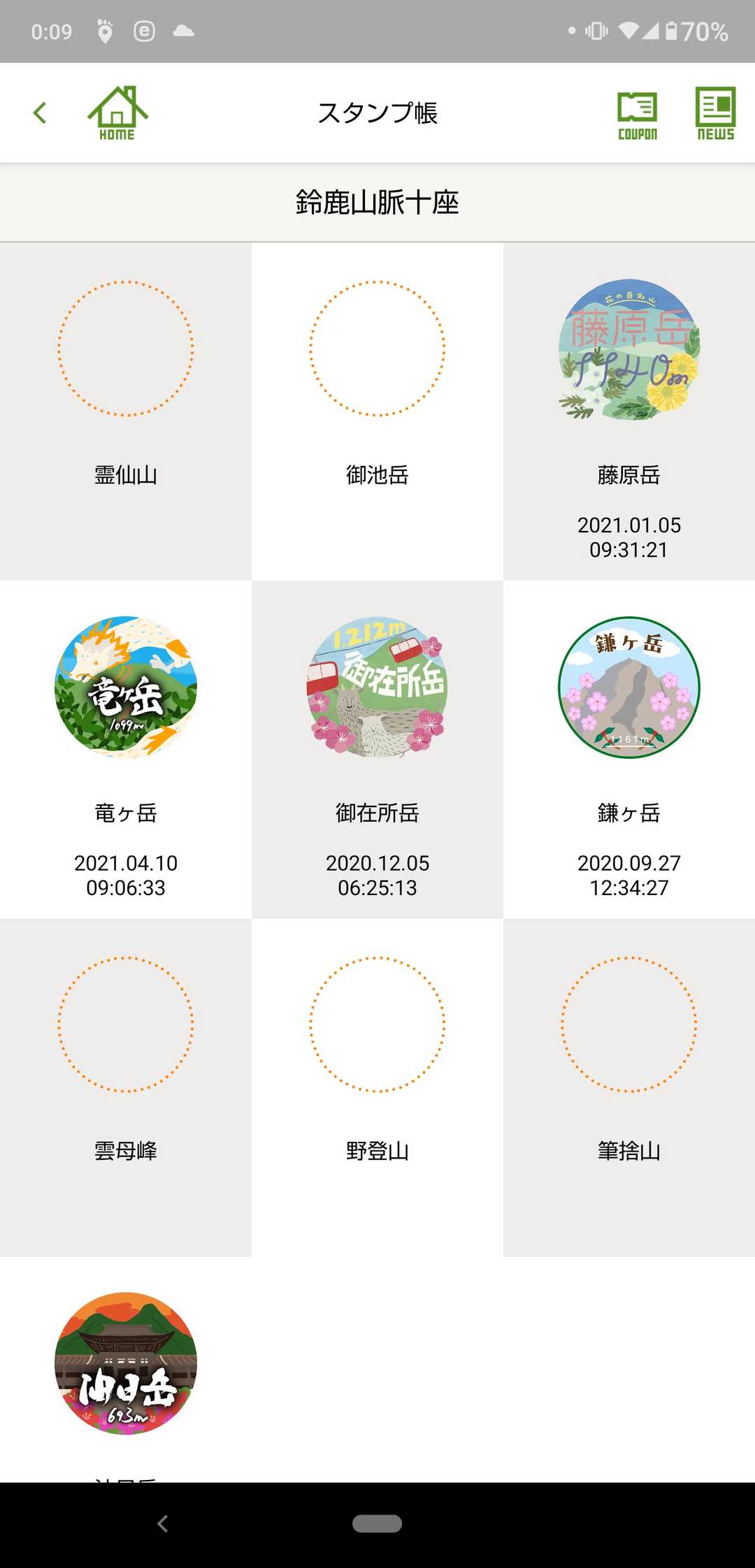View the 御在所岳 stamp

point(377,688)
